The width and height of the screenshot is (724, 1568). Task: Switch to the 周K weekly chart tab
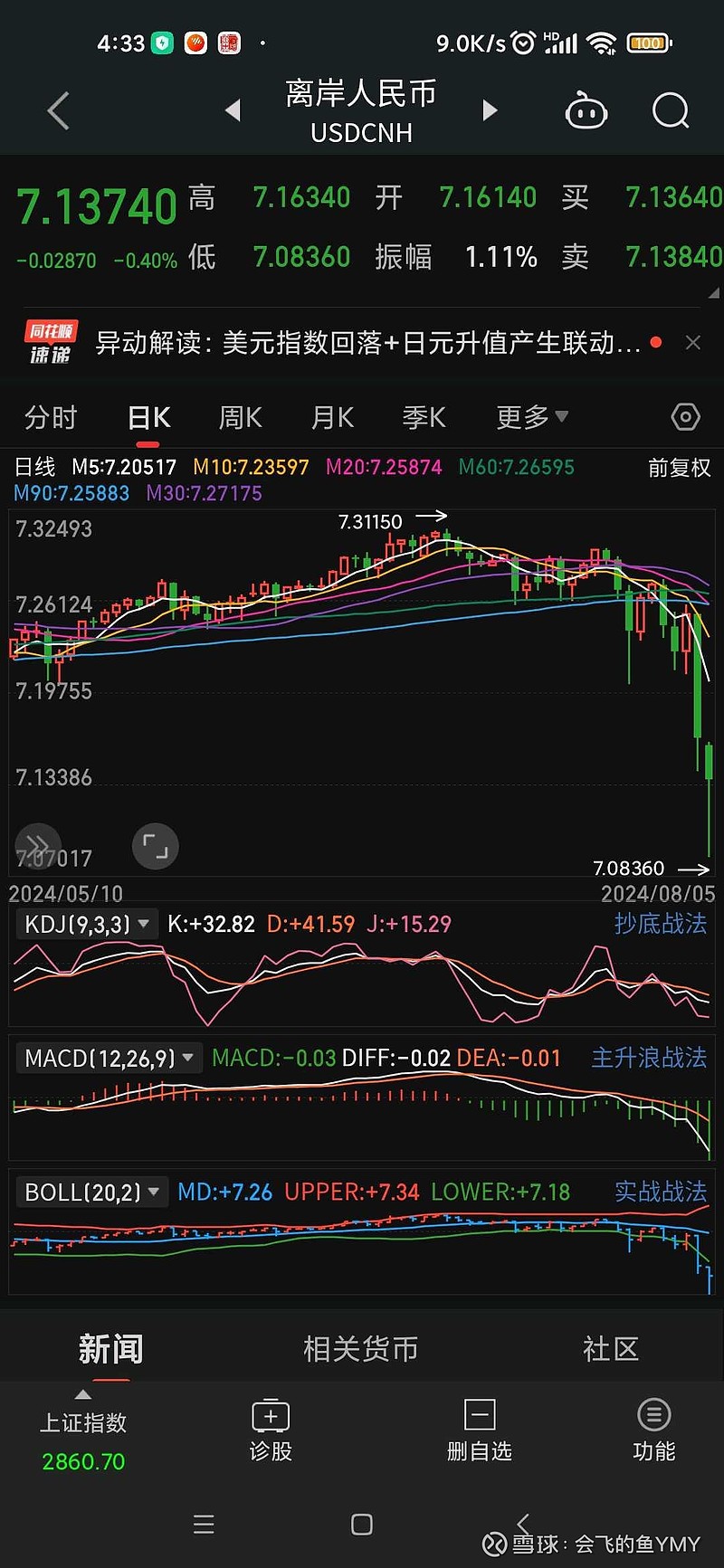pos(239,417)
